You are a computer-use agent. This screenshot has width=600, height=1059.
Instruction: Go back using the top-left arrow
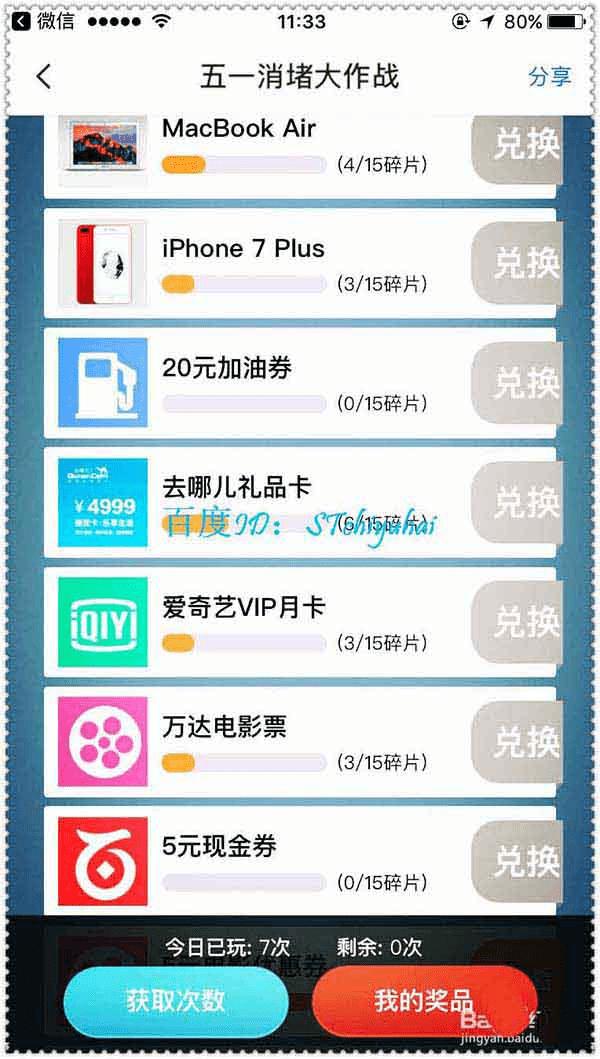(43, 77)
